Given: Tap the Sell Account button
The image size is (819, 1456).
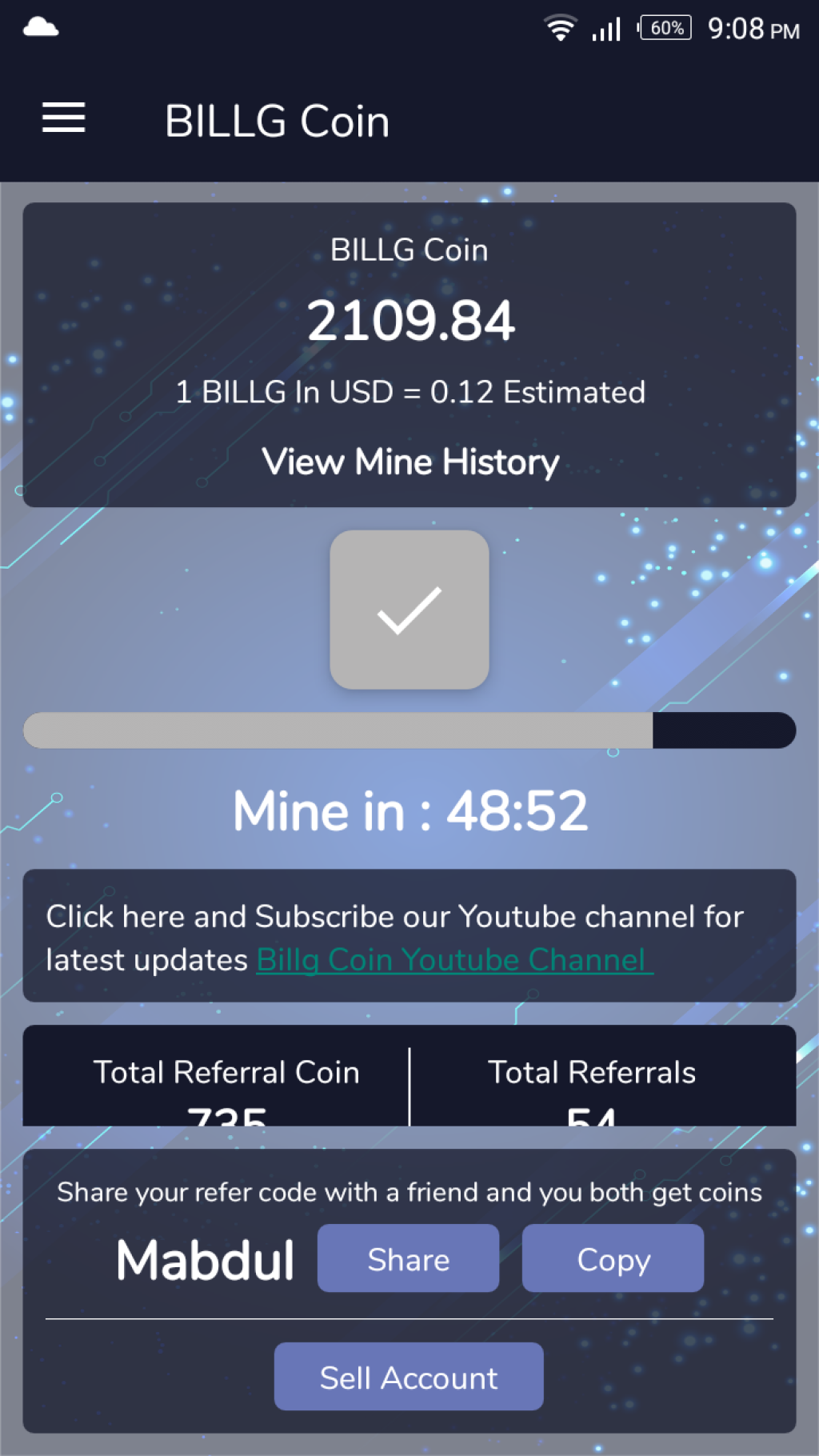Looking at the screenshot, I should (x=409, y=1377).
